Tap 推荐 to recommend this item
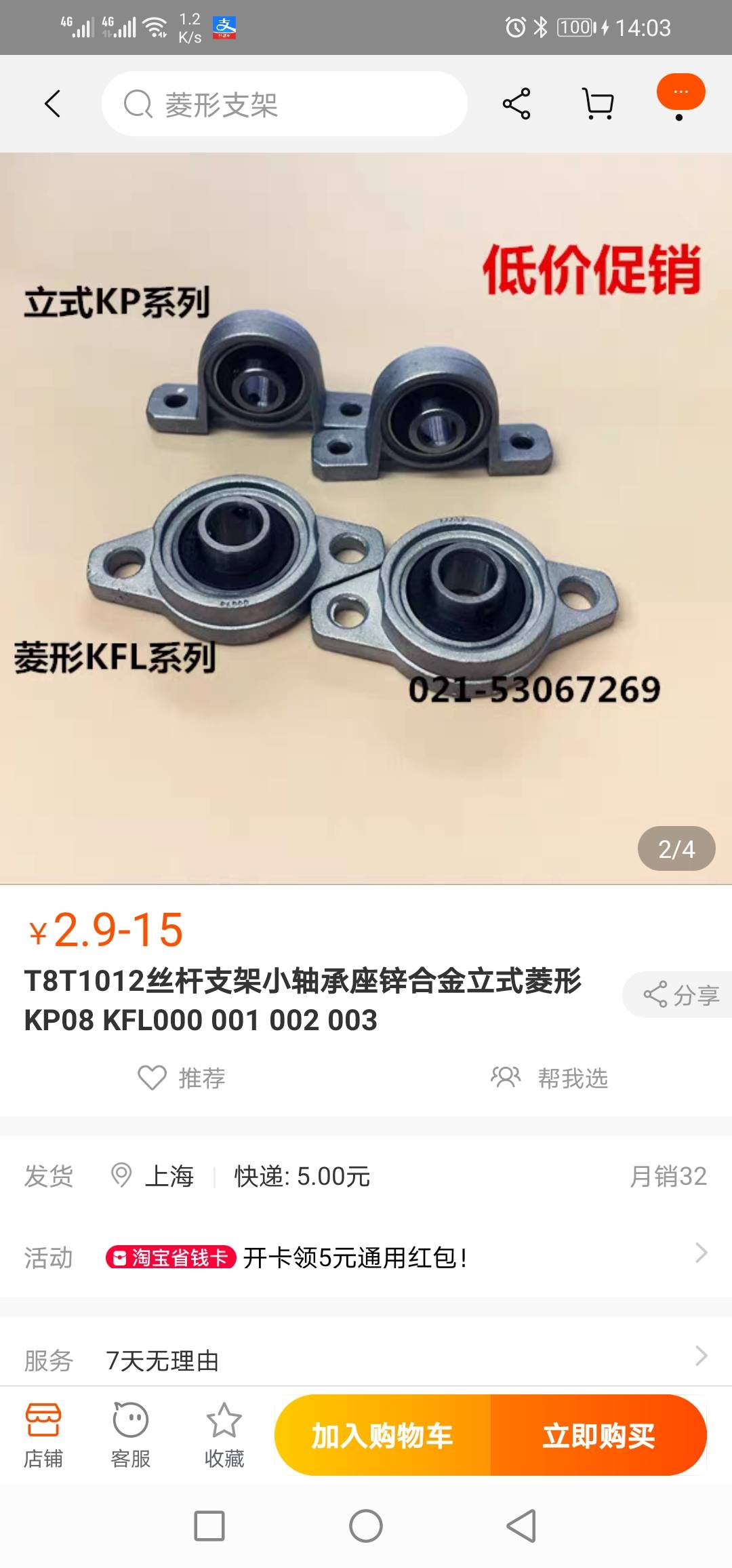732x1568 pixels. click(182, 1078)
